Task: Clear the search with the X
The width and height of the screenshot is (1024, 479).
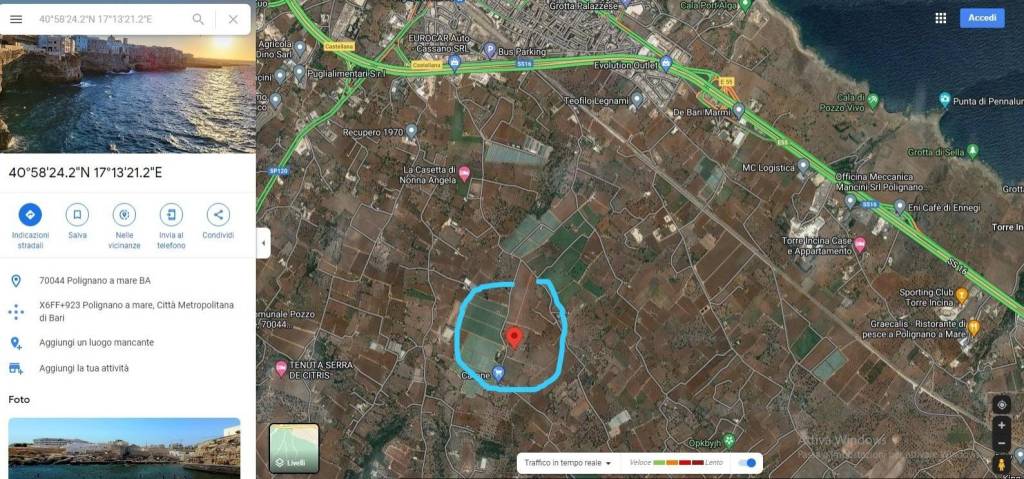Action: [233, 19]
